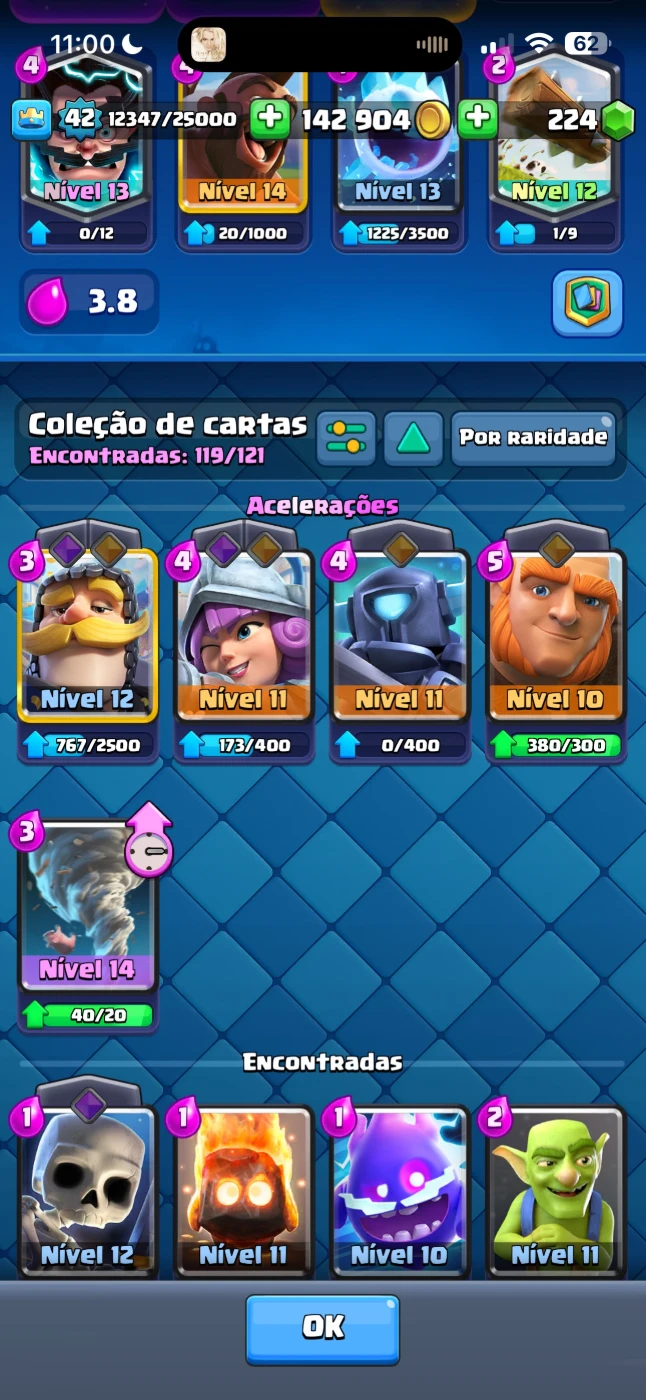646x1400 pixels.
Task: Open the card filter sliders button
Action: [346, 438]
